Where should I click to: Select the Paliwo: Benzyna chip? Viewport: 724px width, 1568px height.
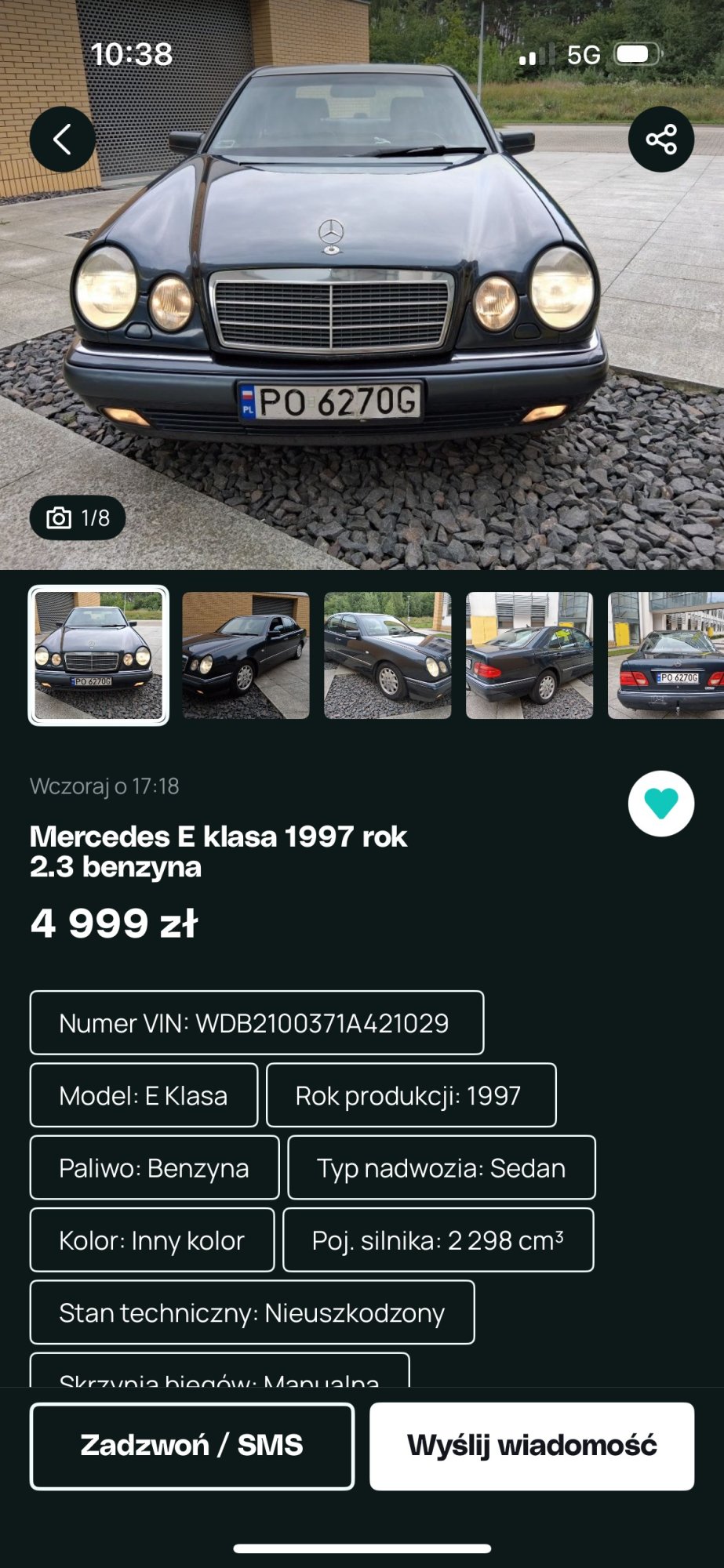coord(154,1167)
